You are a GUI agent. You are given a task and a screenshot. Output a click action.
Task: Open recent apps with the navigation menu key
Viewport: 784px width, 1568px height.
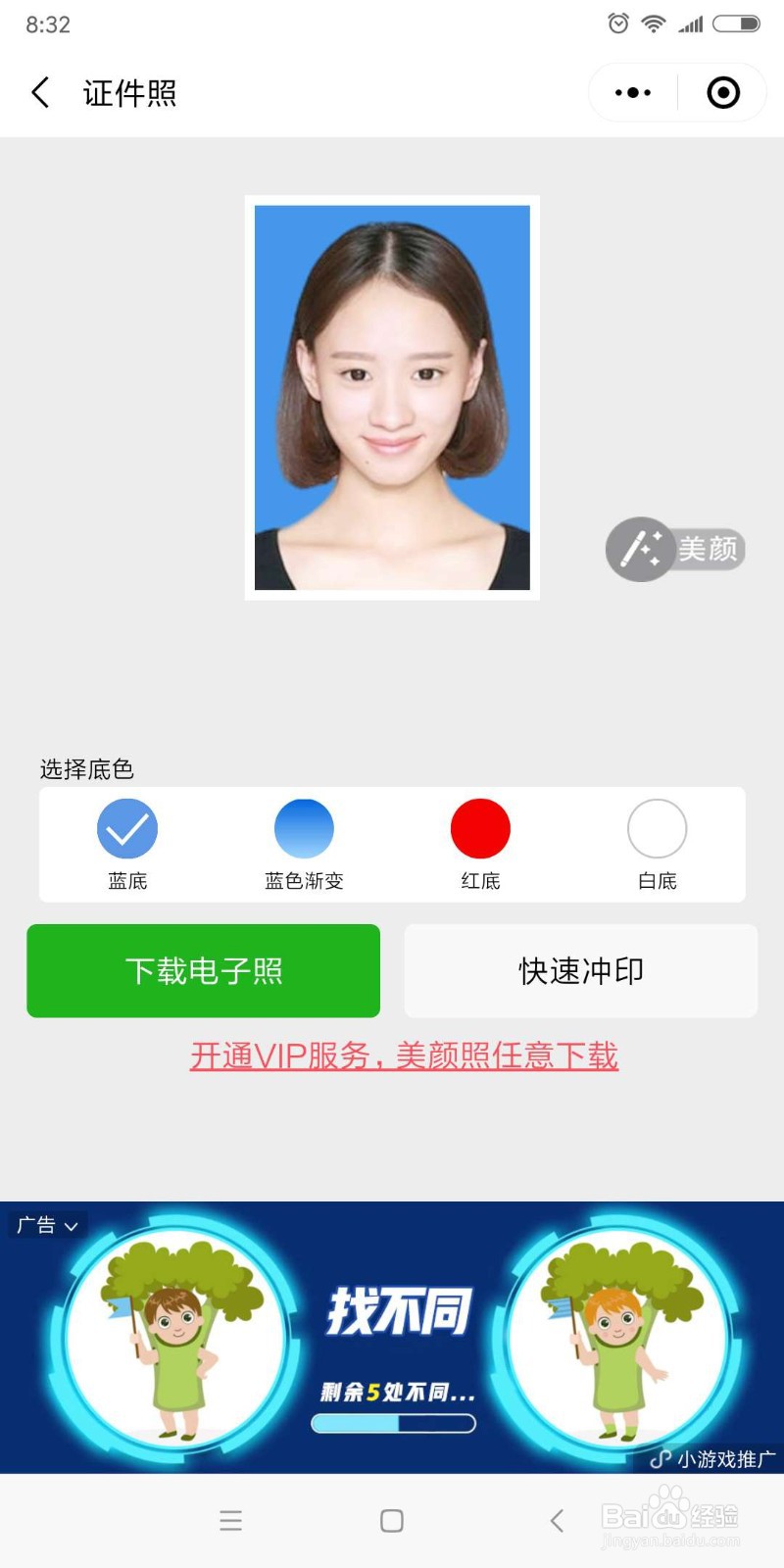(231, 1520)
